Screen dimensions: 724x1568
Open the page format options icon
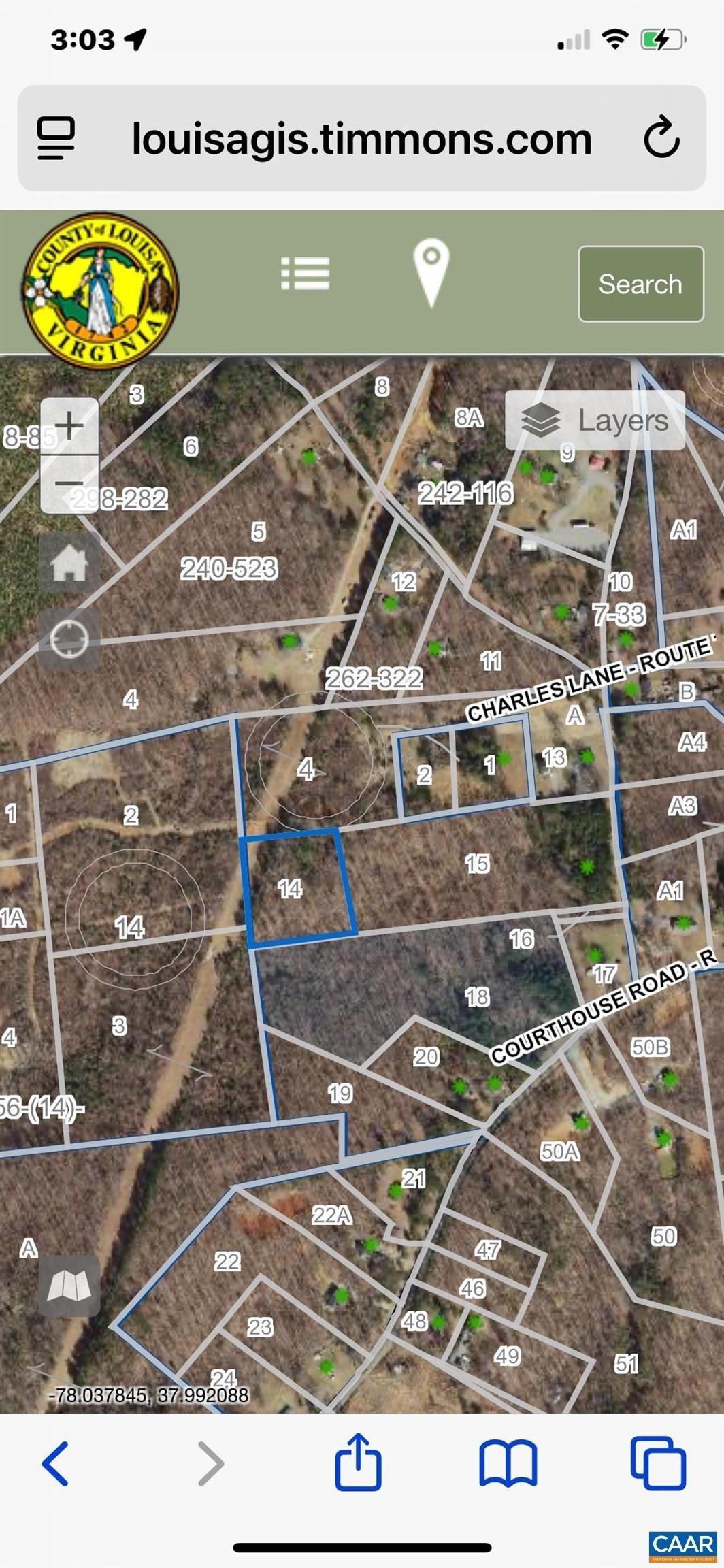[x=56, y=138]
